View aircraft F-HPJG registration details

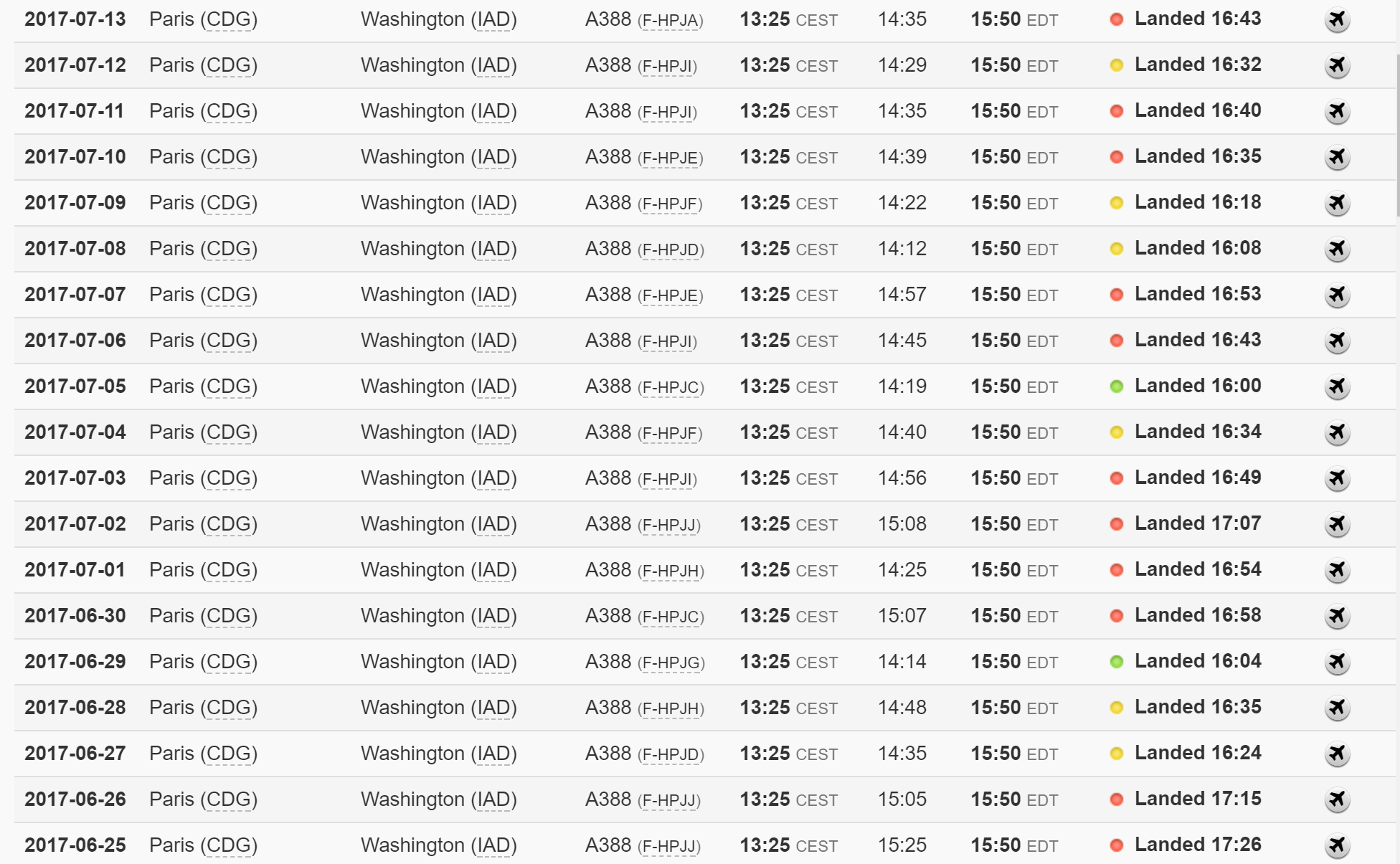pyautogui.click(x=671, y=663)
